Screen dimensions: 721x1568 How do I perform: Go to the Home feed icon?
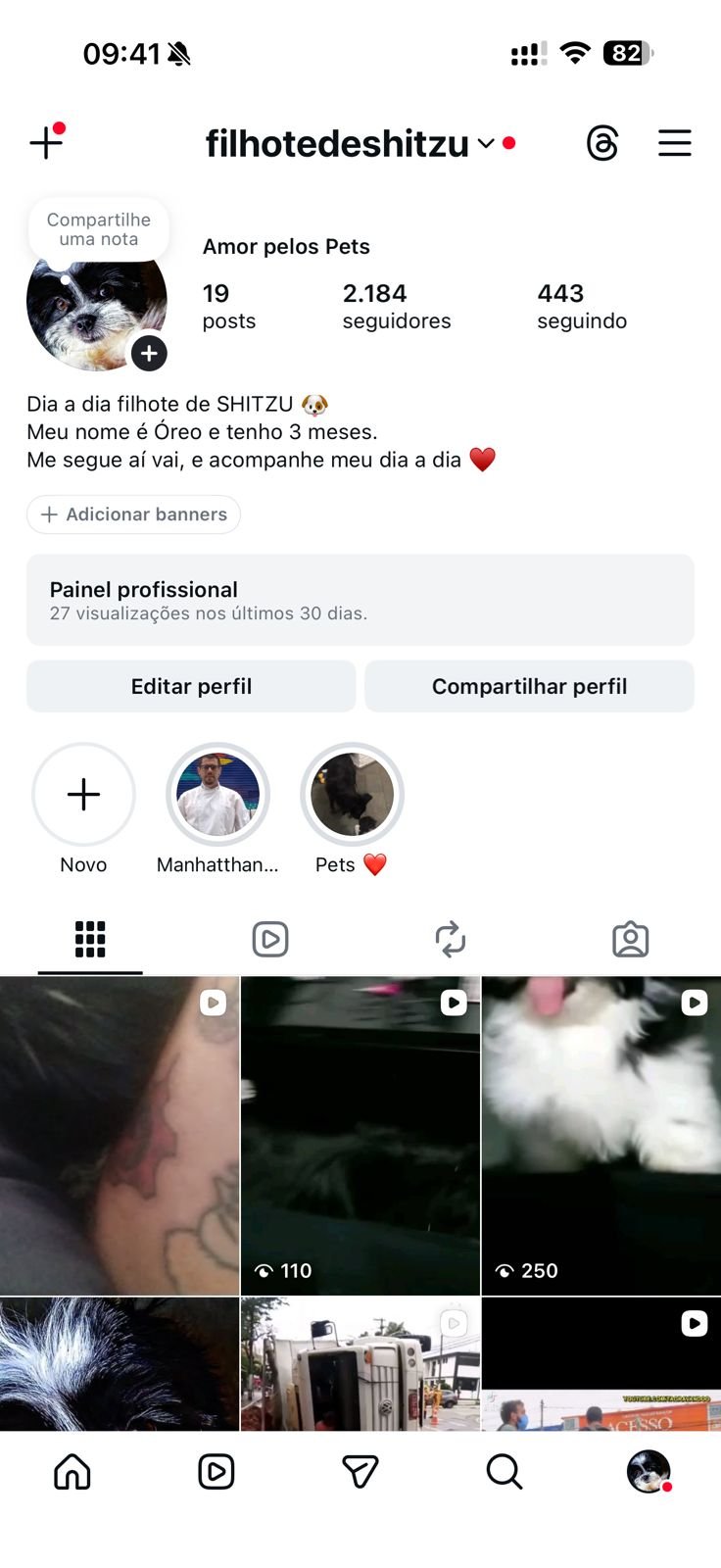pos(71,1471)
